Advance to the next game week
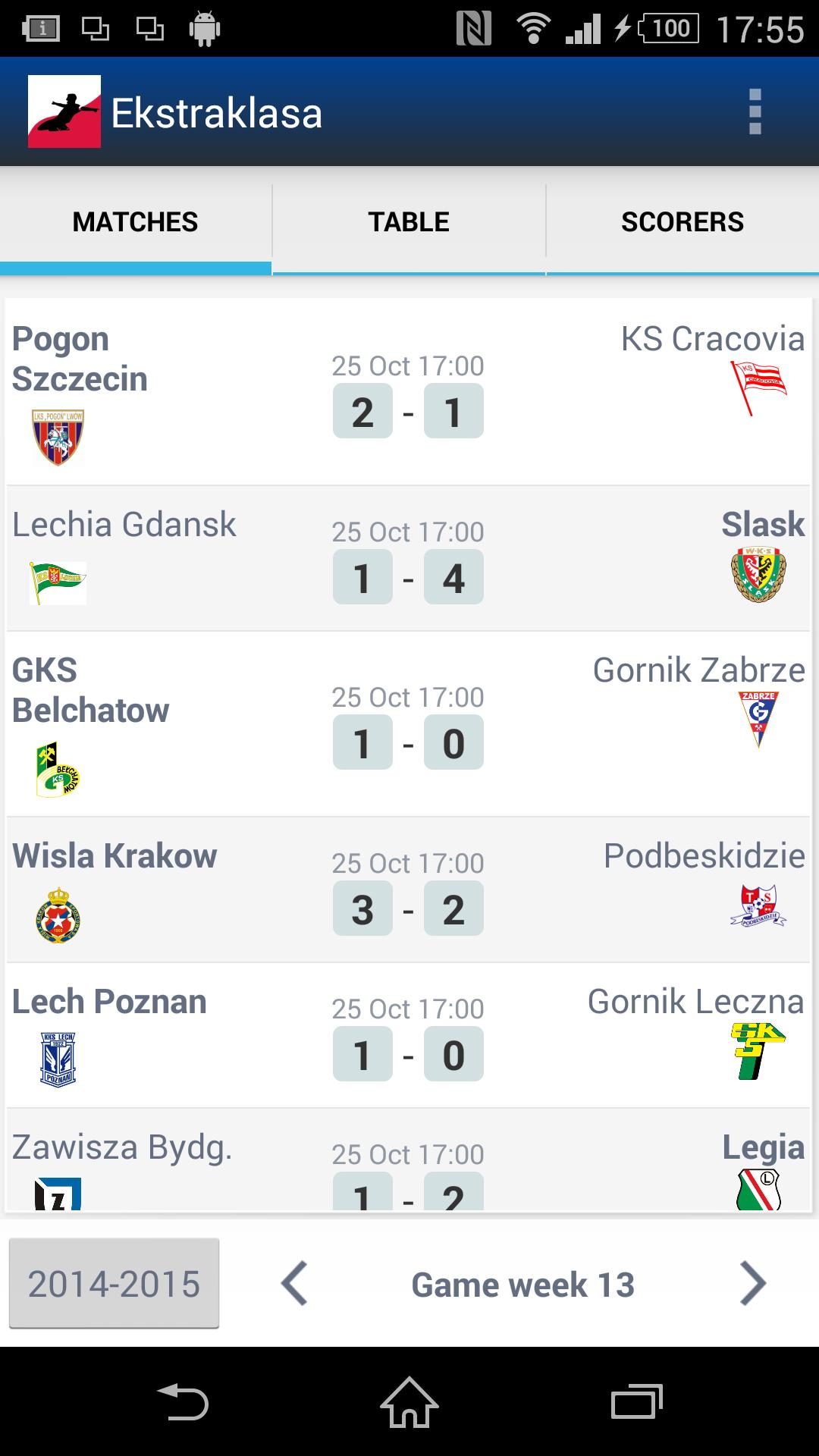 click(x=752, y=1283)
